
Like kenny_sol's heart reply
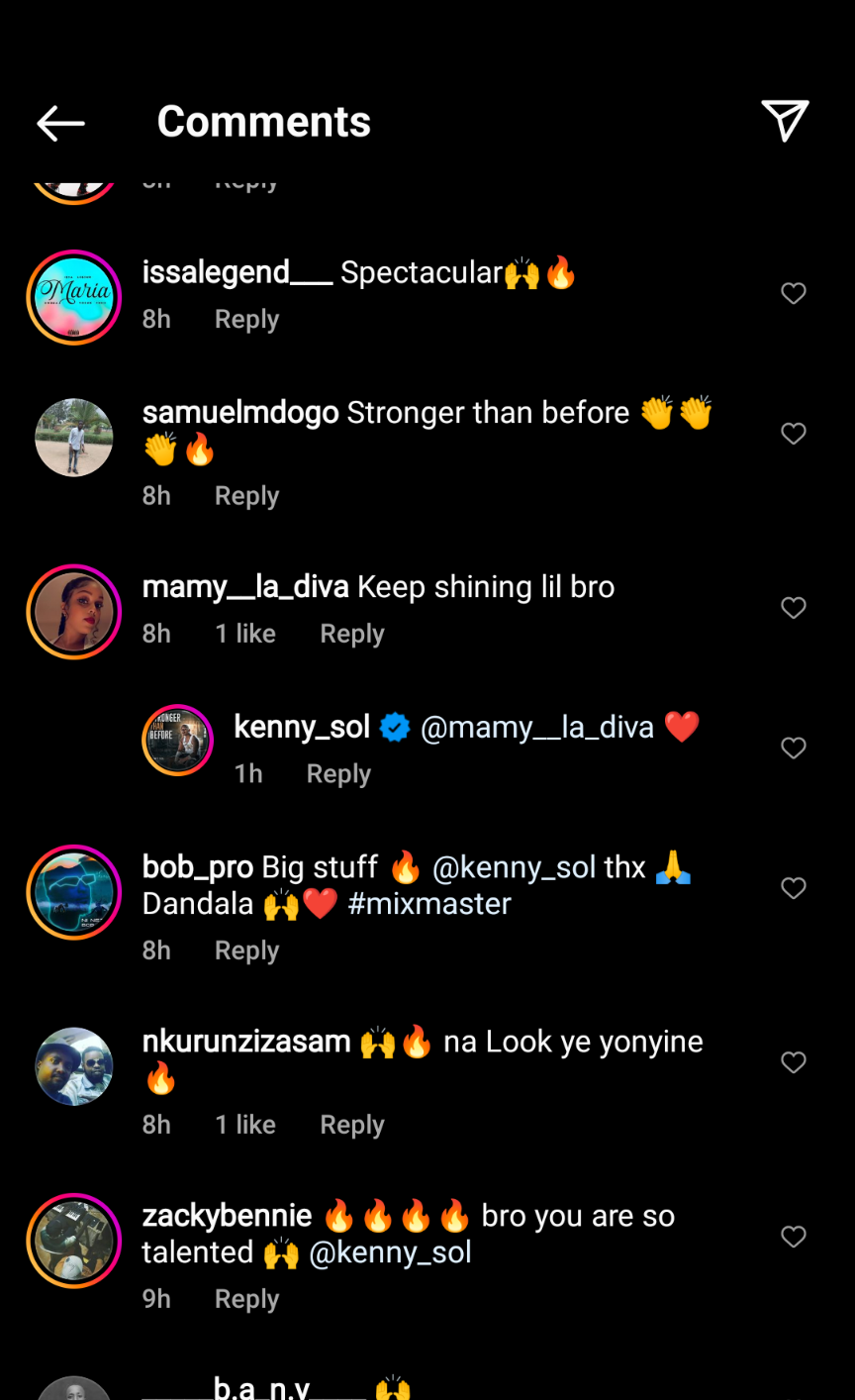(x=794, y=749)
